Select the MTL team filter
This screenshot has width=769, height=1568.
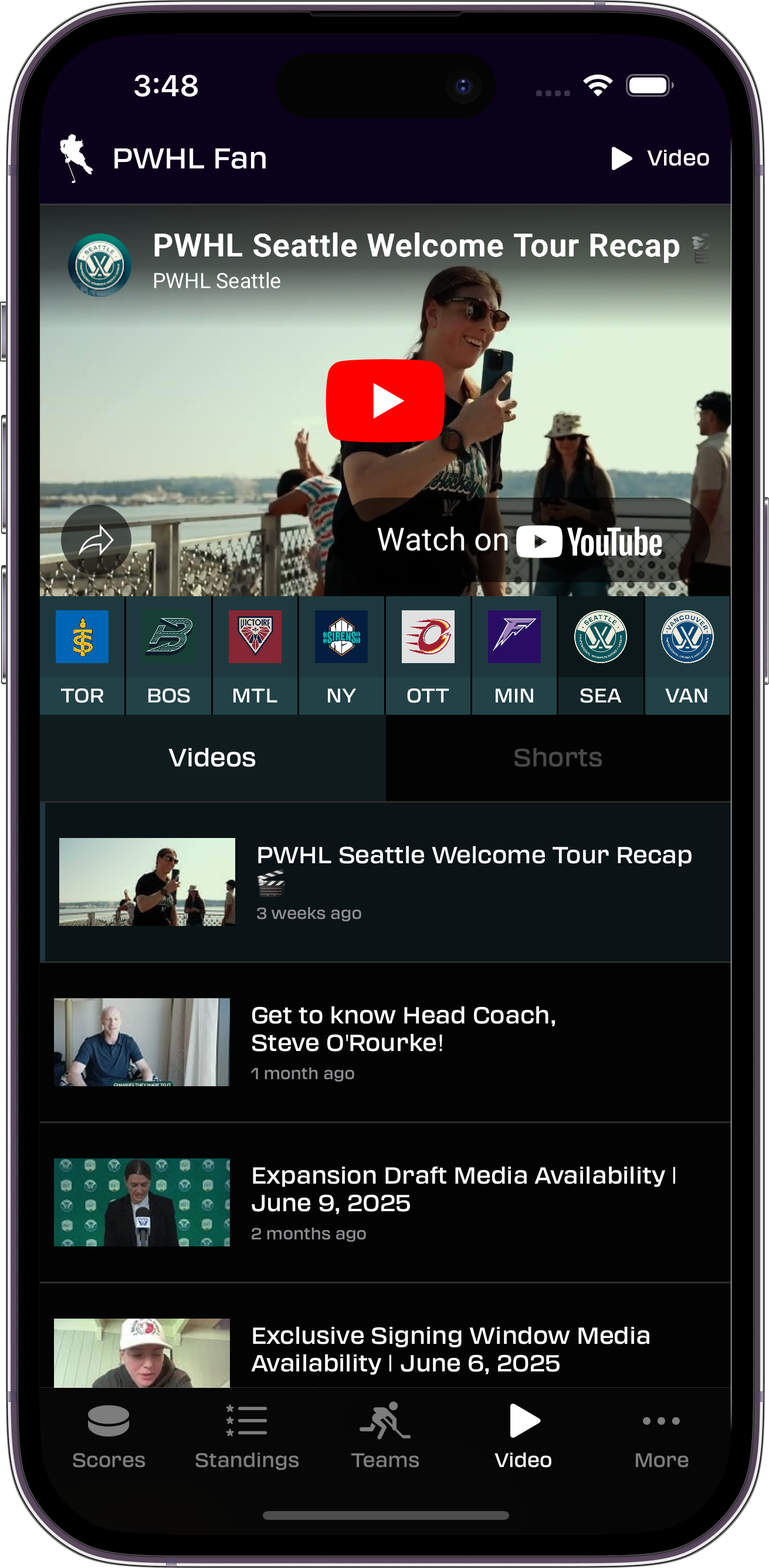pyautogui.click(x=255, y=655)
